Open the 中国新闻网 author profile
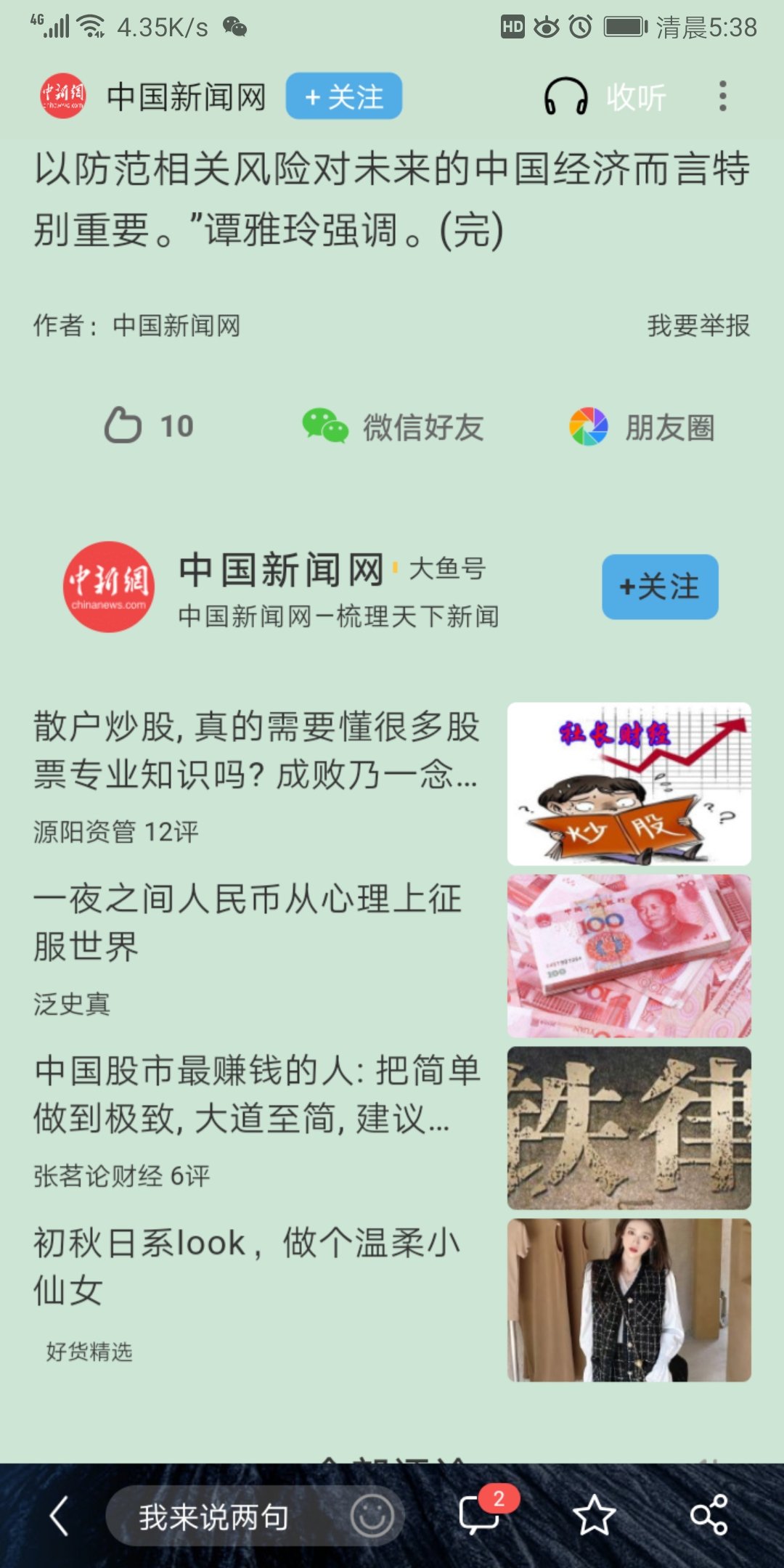 (x=109, y=587)
